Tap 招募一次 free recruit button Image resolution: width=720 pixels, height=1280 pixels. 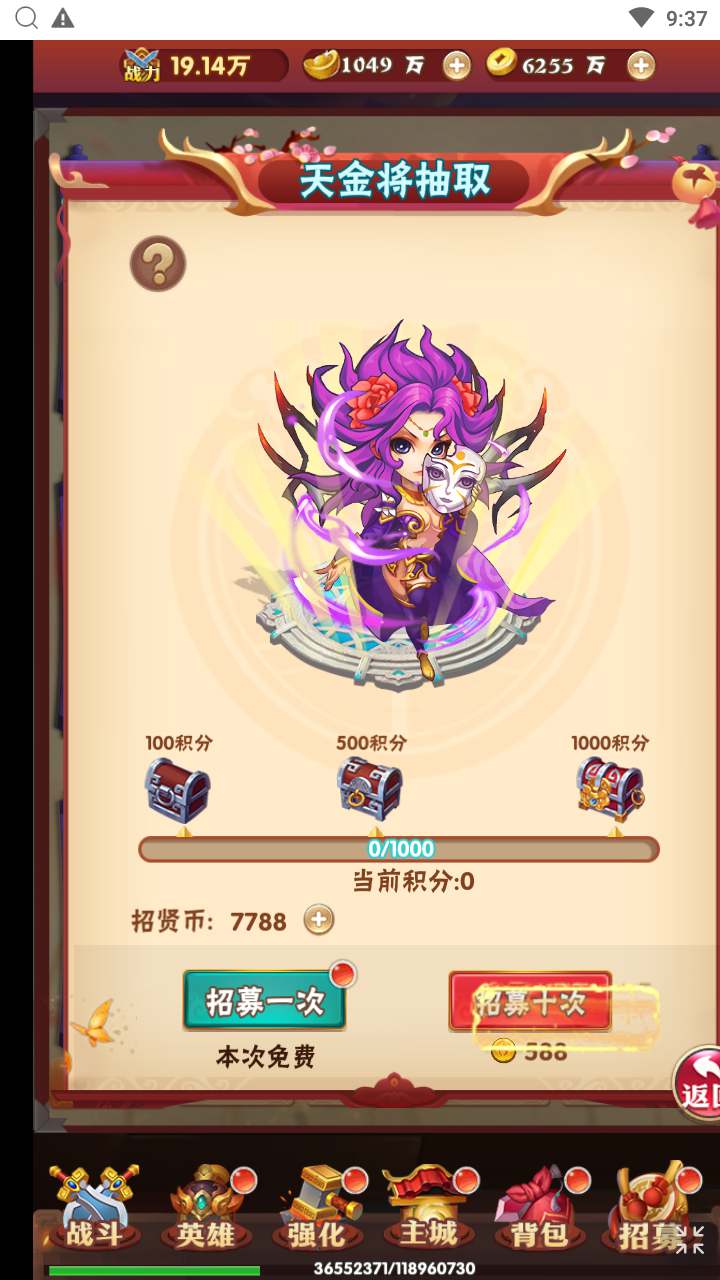tap(265, 1001)
